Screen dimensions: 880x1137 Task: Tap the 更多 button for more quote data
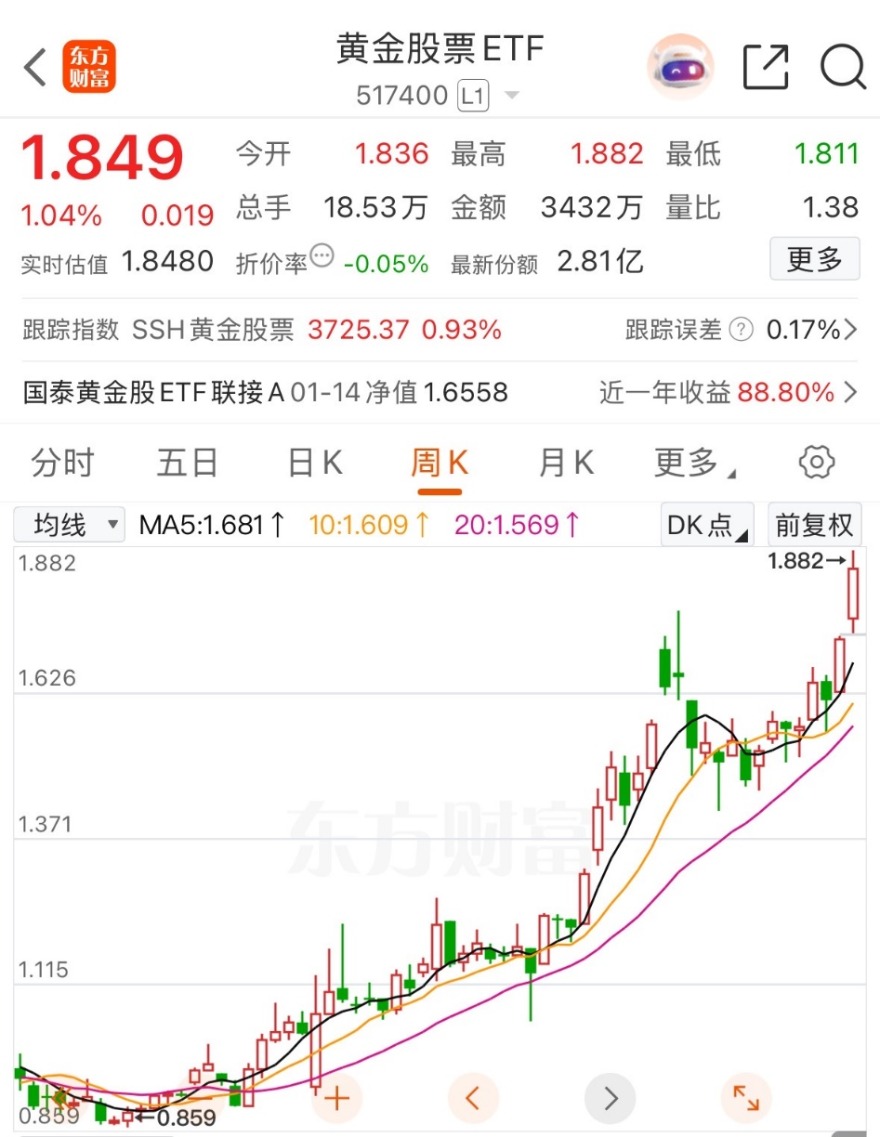click(x=814, y=260)
